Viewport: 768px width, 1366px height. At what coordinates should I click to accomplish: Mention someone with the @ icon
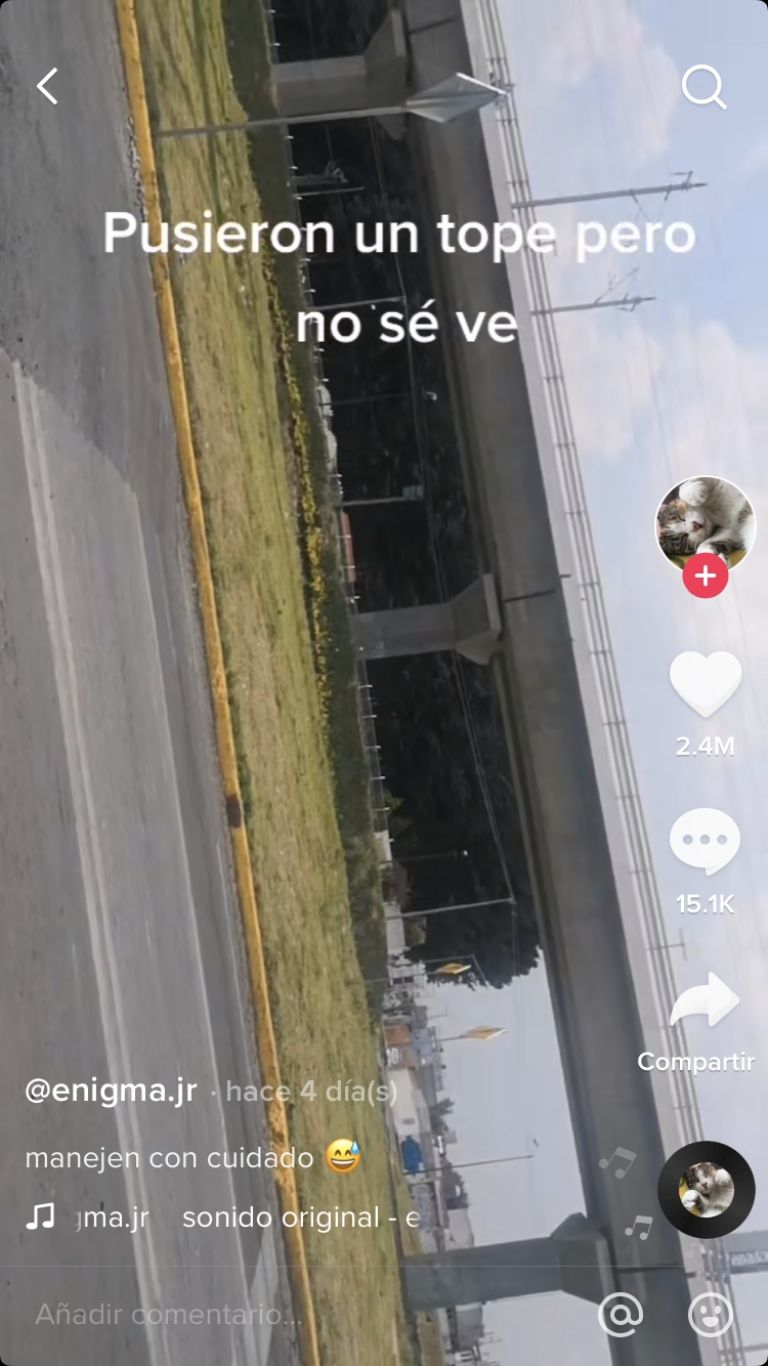coord(620,1314)
